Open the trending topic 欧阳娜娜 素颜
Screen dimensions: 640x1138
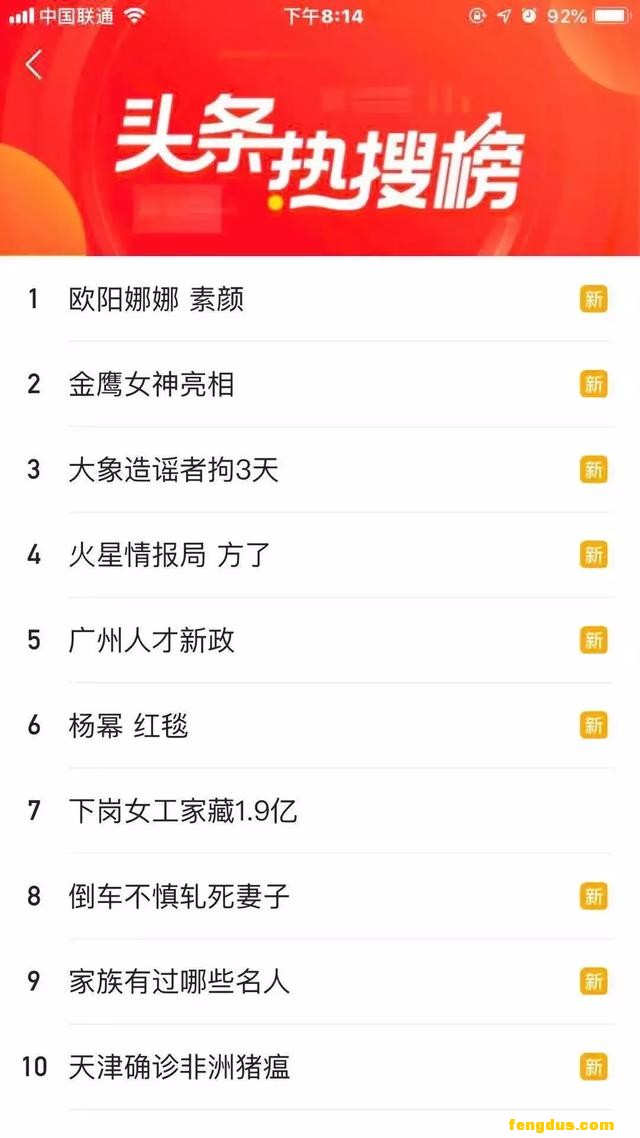[x=156, y=299]
